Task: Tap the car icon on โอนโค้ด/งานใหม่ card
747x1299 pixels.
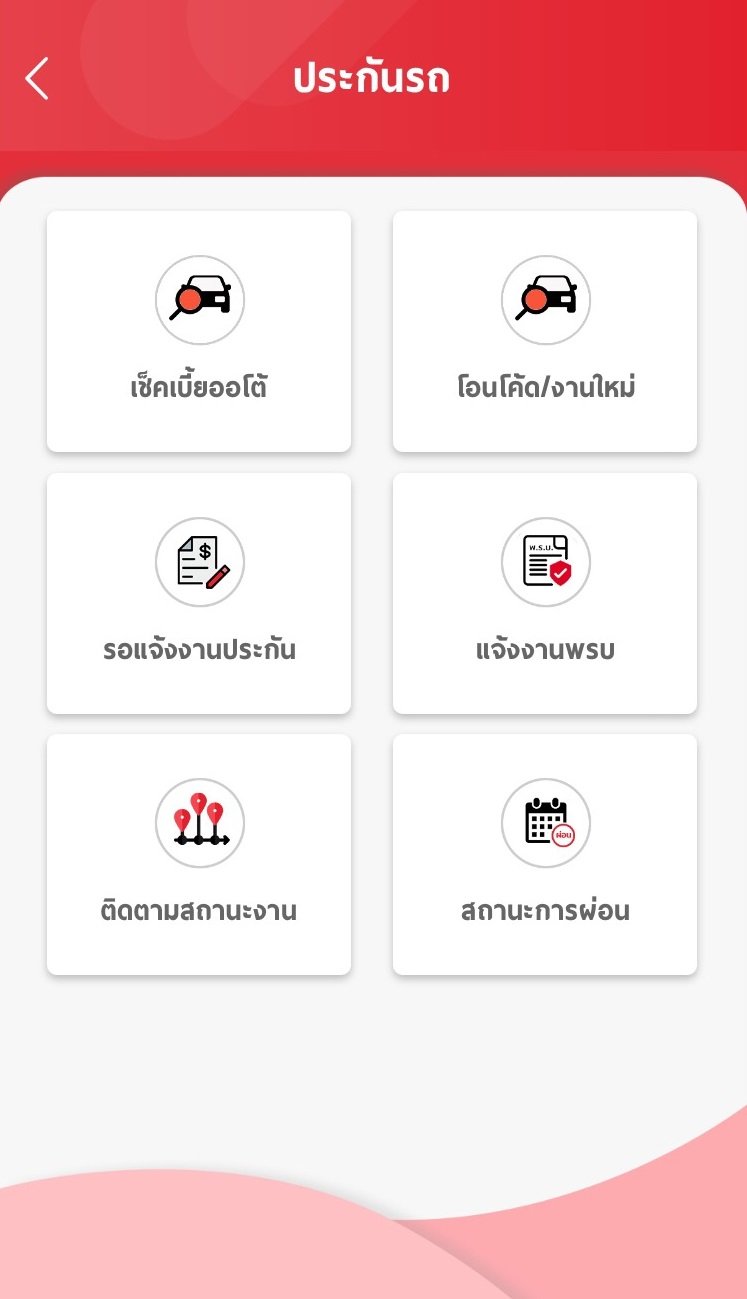Action: (545, 299)
